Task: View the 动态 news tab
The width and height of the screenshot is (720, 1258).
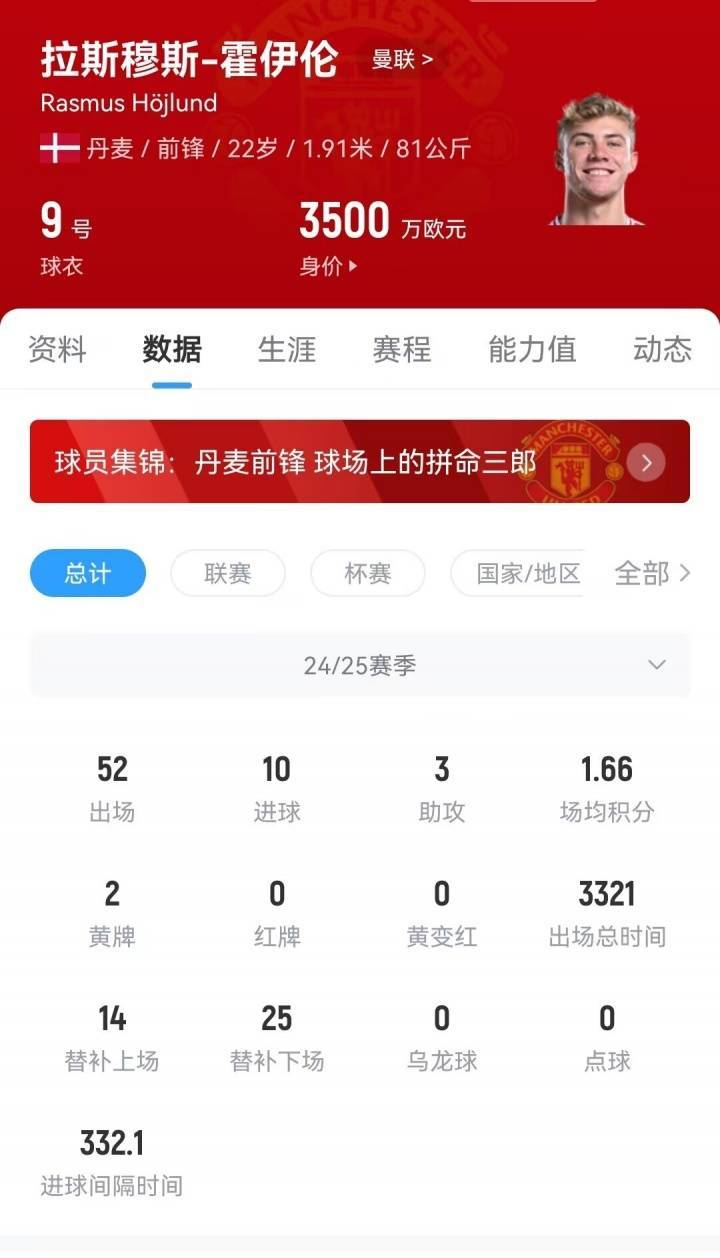Action: click(660, 351)
